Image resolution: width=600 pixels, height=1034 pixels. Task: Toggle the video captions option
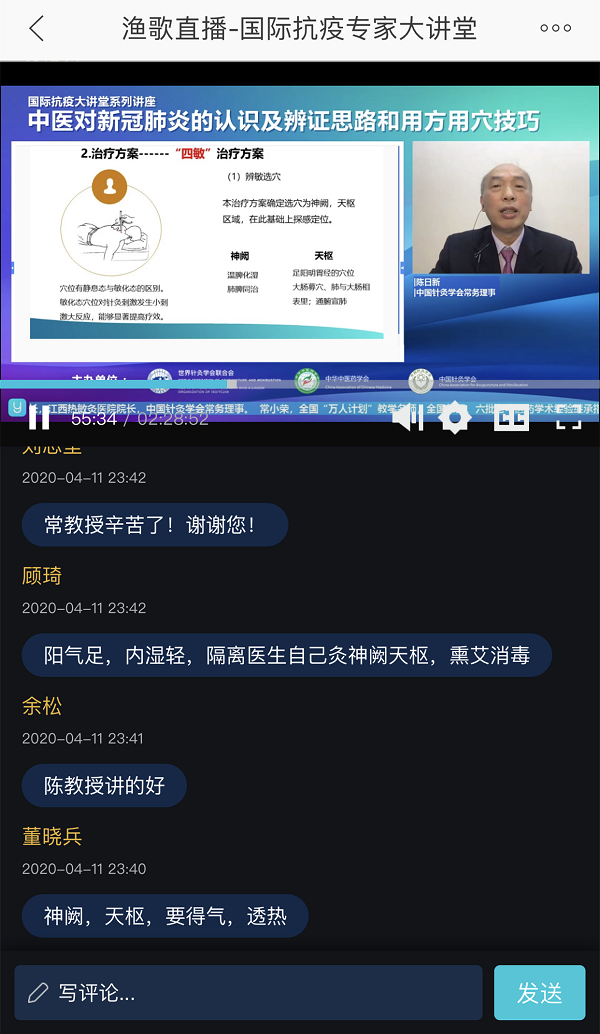click(x=511, y=418)
